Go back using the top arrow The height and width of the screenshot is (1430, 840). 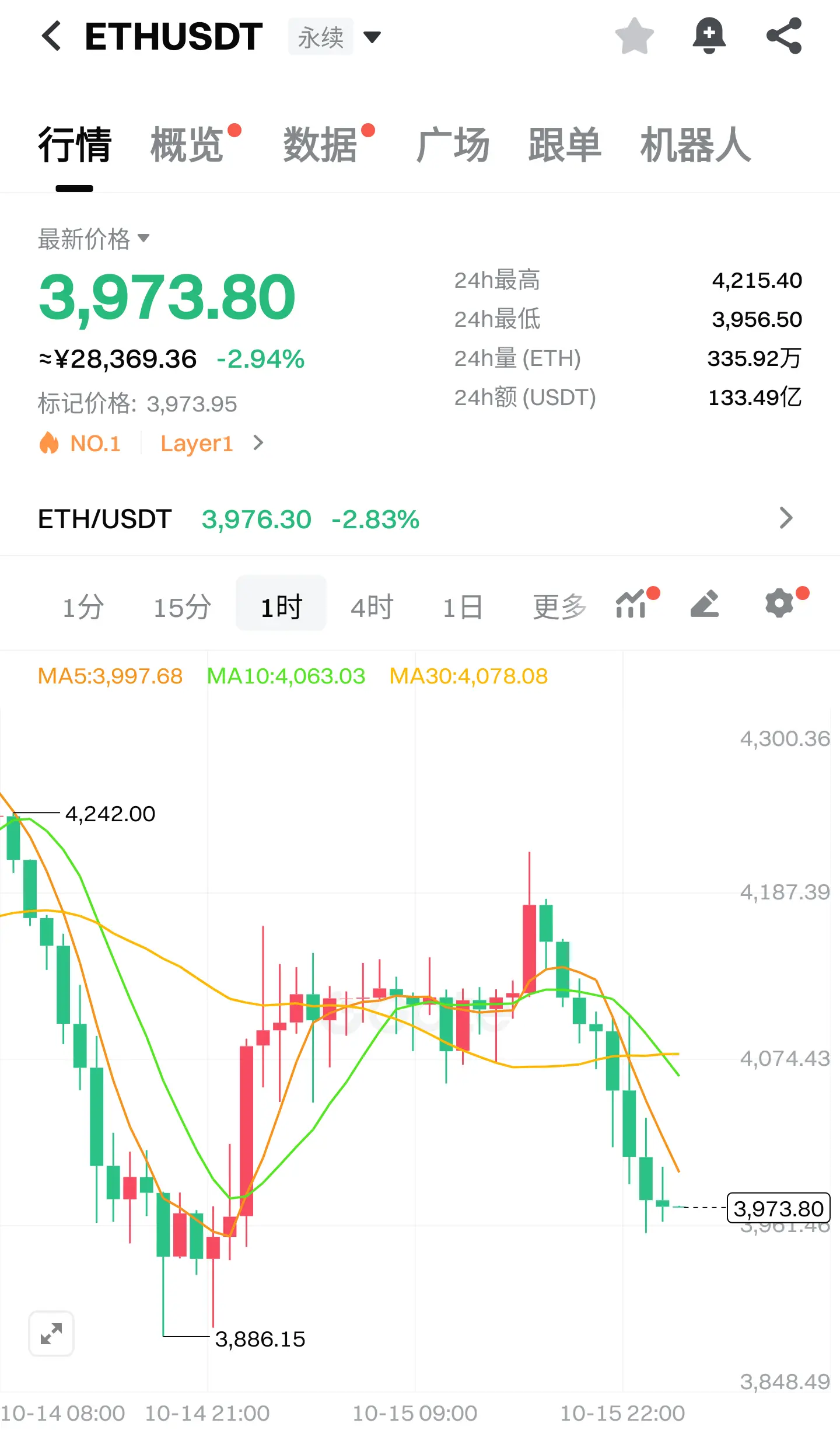coord(51,36)
